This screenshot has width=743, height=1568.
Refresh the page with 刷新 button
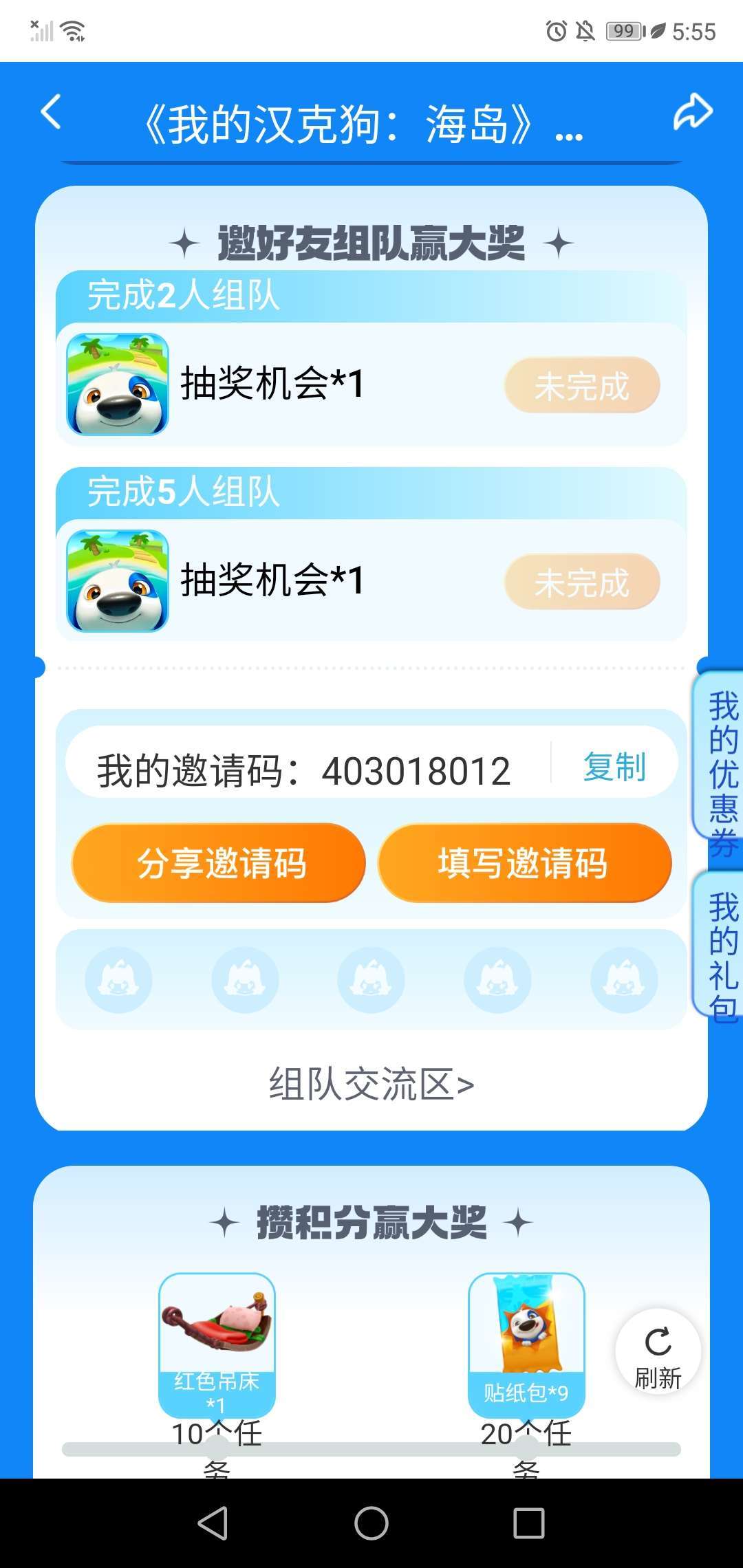click(658, 1351)
